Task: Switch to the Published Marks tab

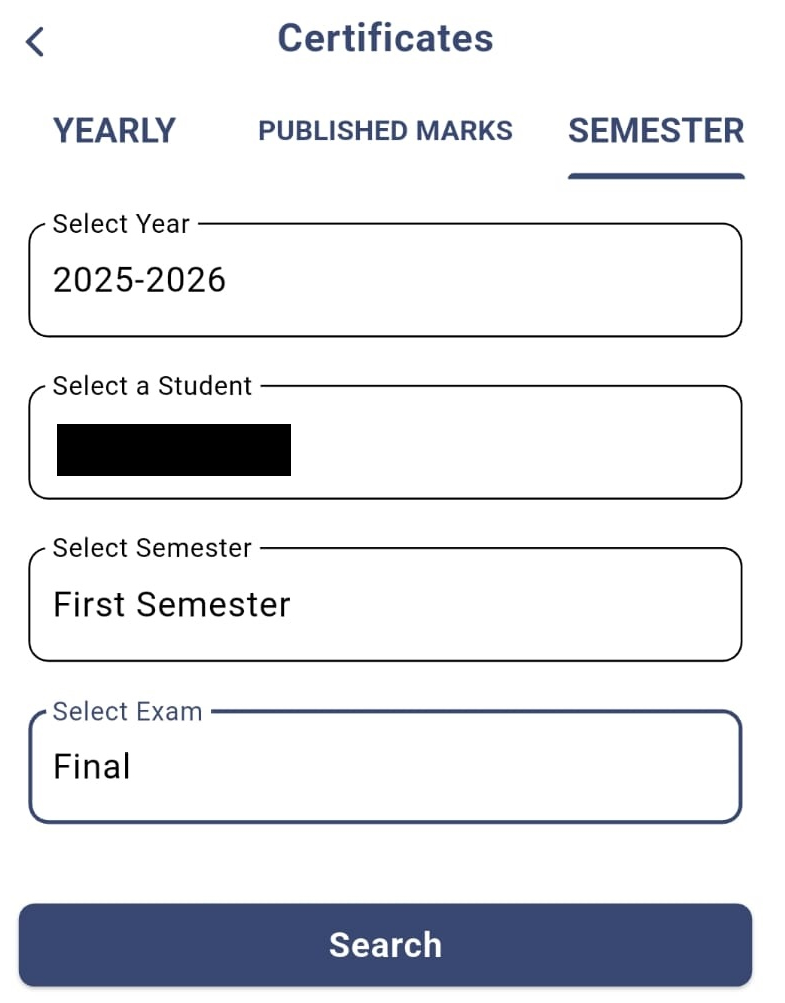Action: [385, 131]
